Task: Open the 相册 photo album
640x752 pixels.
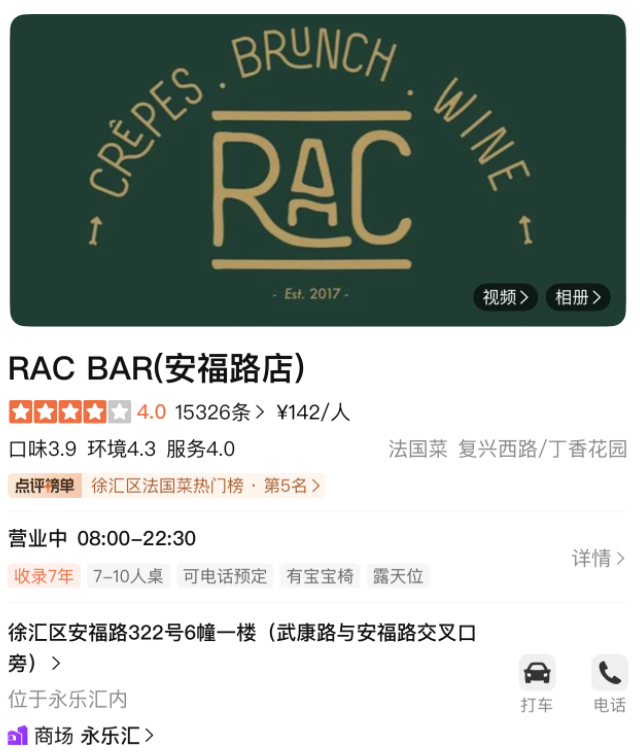Action: 578,297
